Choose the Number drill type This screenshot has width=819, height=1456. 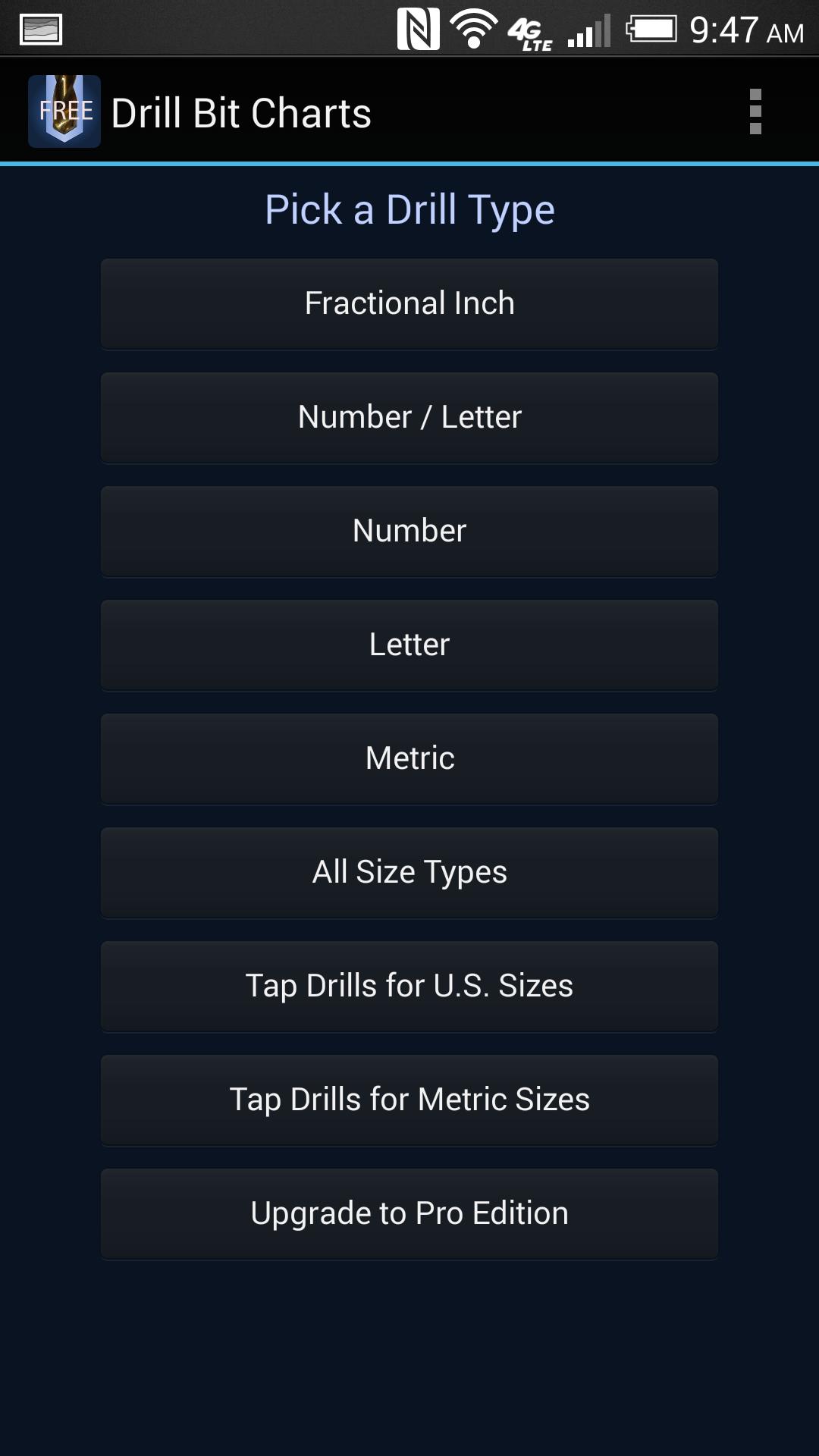[x=409, y=531]
